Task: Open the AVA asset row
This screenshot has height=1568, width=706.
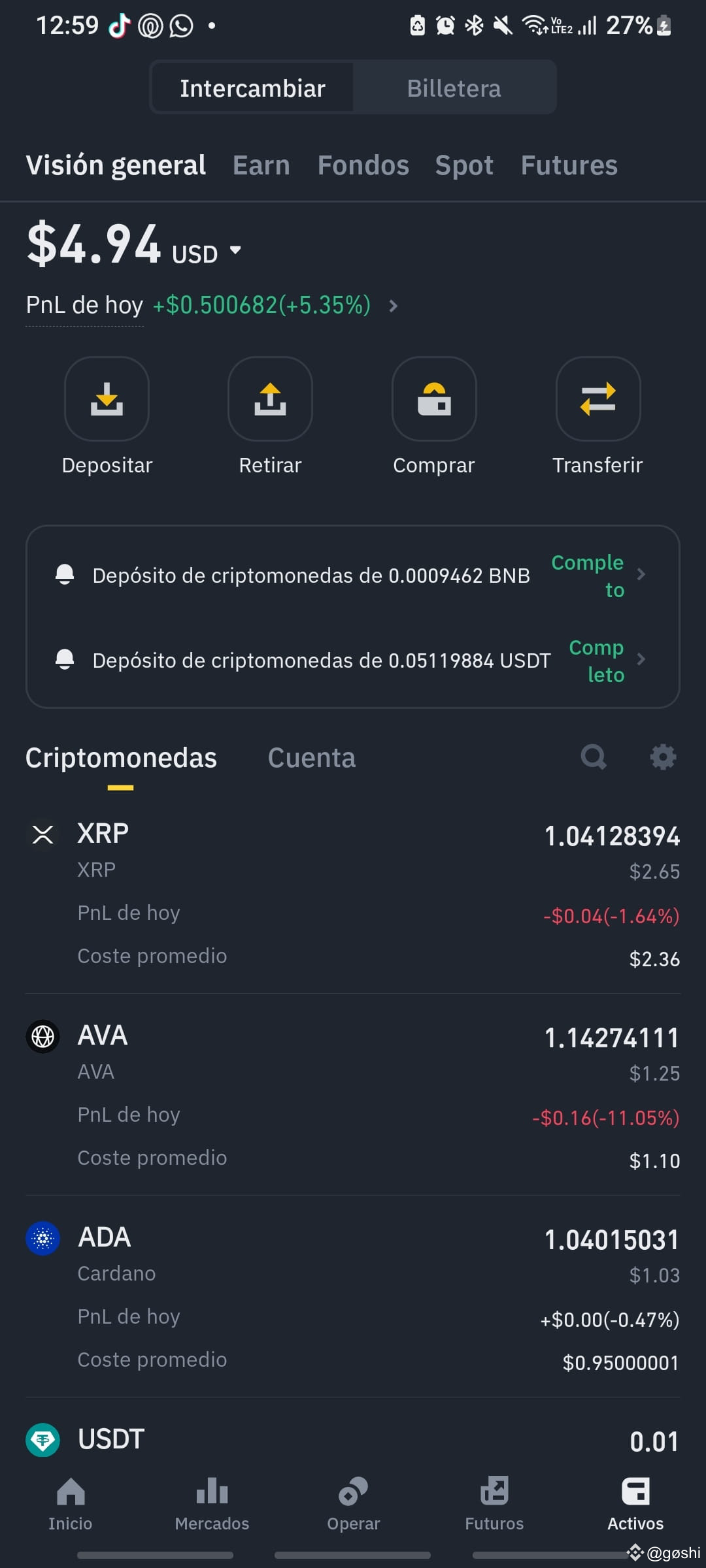Action: point(353,1096)
